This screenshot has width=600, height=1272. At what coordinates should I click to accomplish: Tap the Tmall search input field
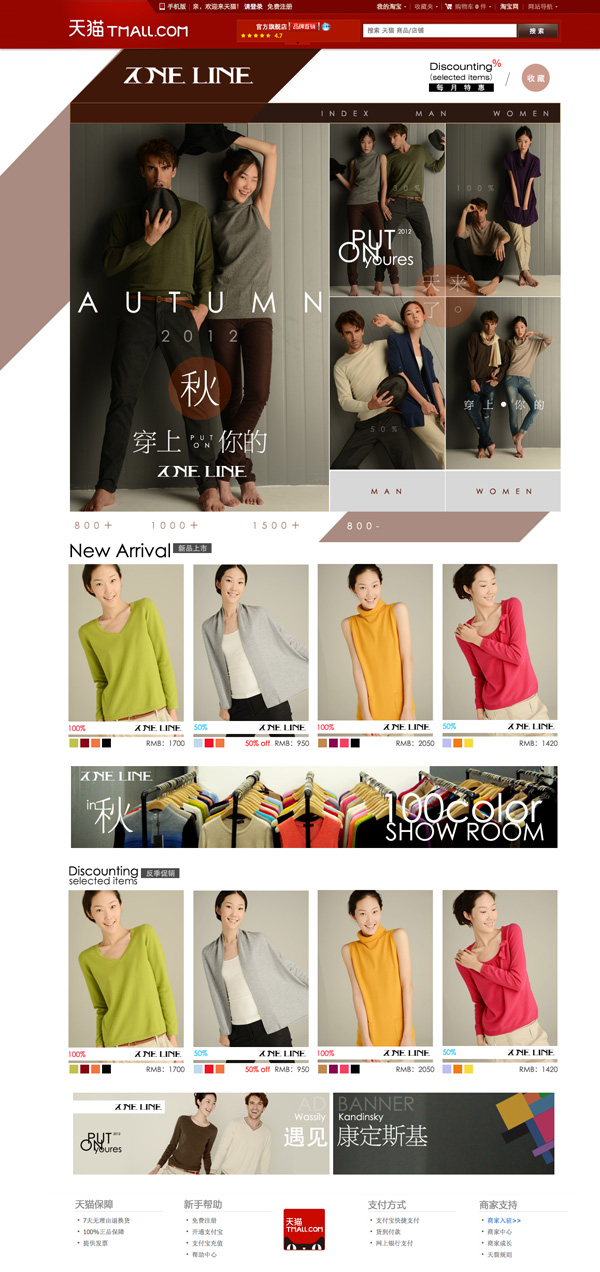click(x=438, y=31)
